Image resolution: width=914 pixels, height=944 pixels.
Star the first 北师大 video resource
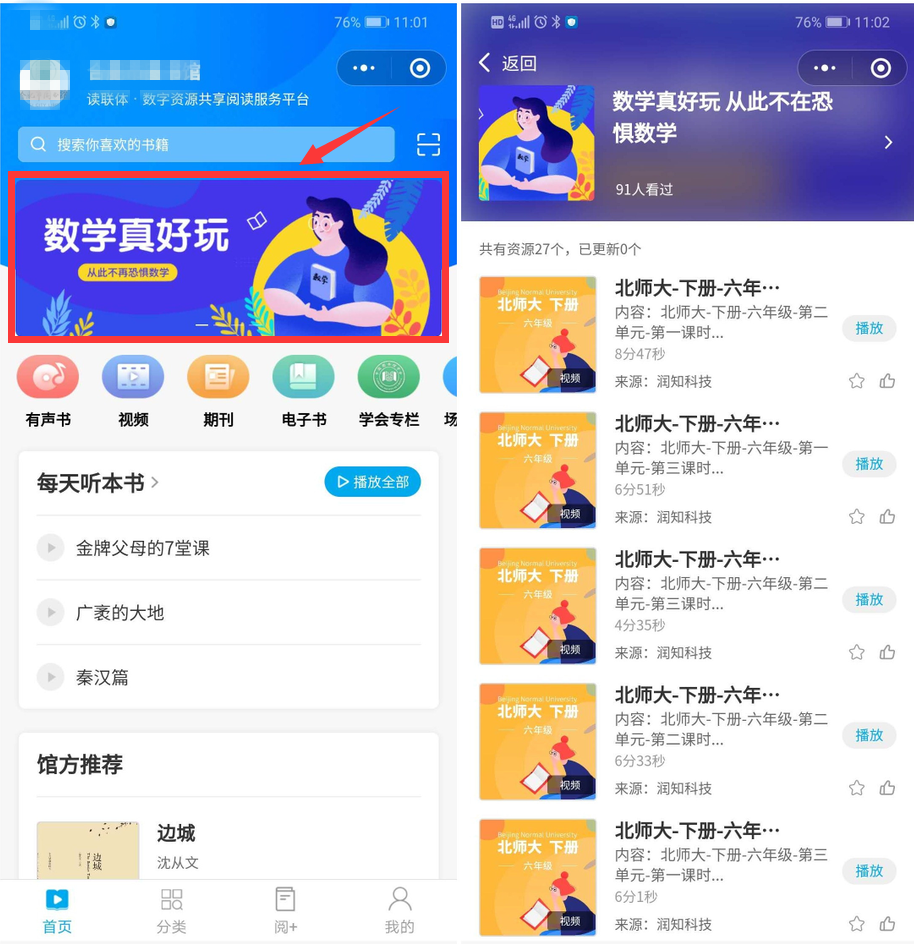[x=856, y=381]
